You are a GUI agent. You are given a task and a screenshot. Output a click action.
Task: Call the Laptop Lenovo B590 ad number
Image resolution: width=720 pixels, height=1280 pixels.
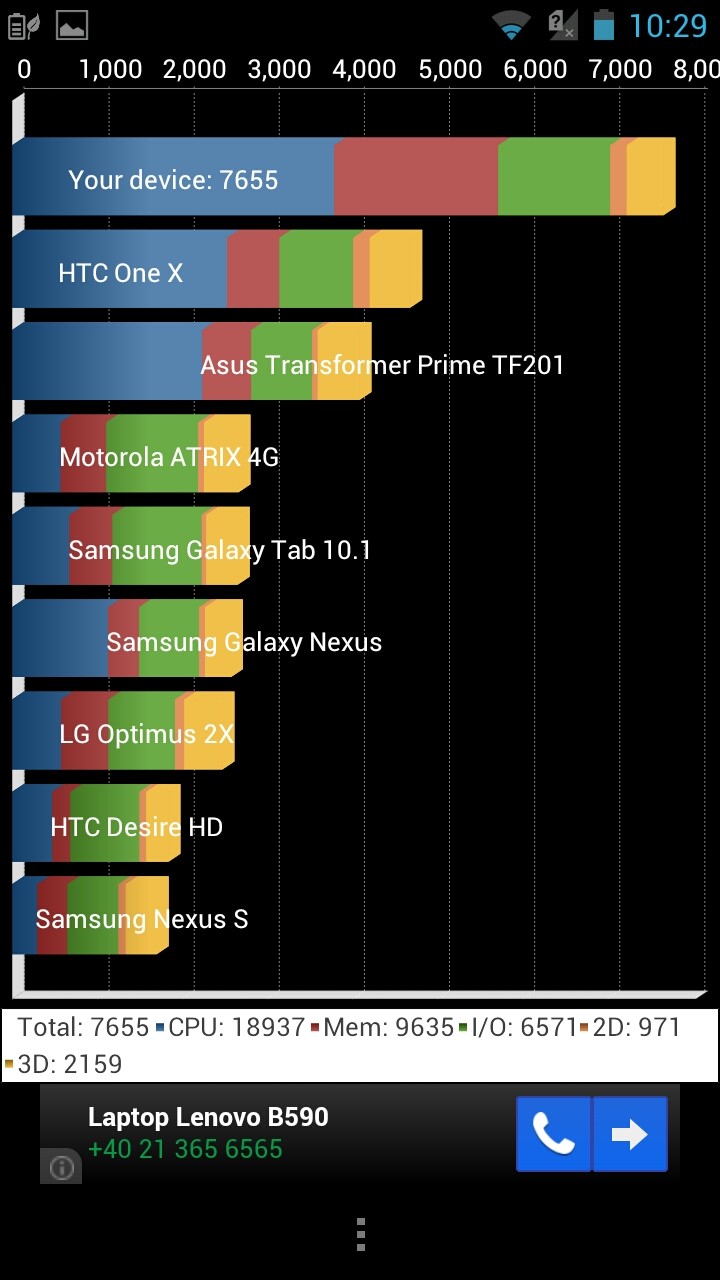[x=554, y=1134]
